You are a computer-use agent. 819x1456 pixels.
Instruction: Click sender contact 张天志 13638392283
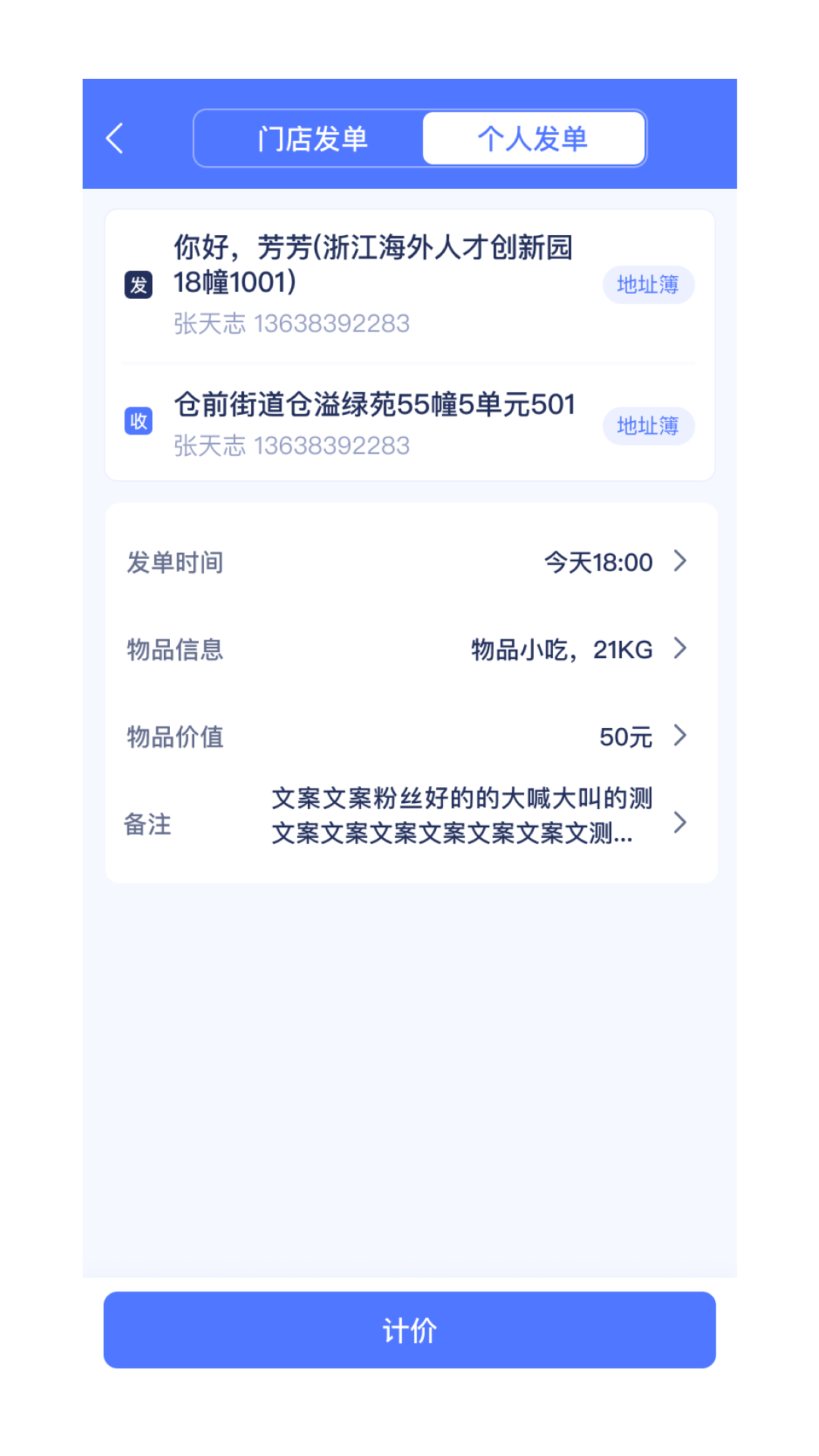(x=290, y=323)
